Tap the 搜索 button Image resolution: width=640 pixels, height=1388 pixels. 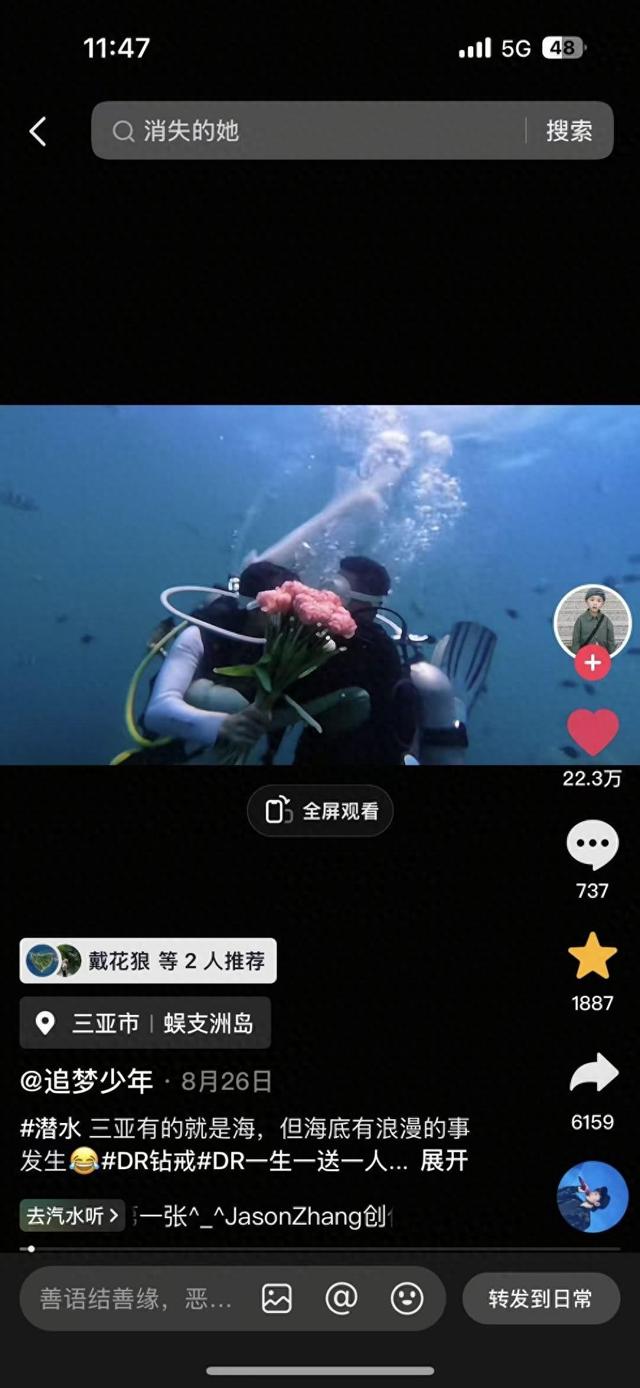568,131
